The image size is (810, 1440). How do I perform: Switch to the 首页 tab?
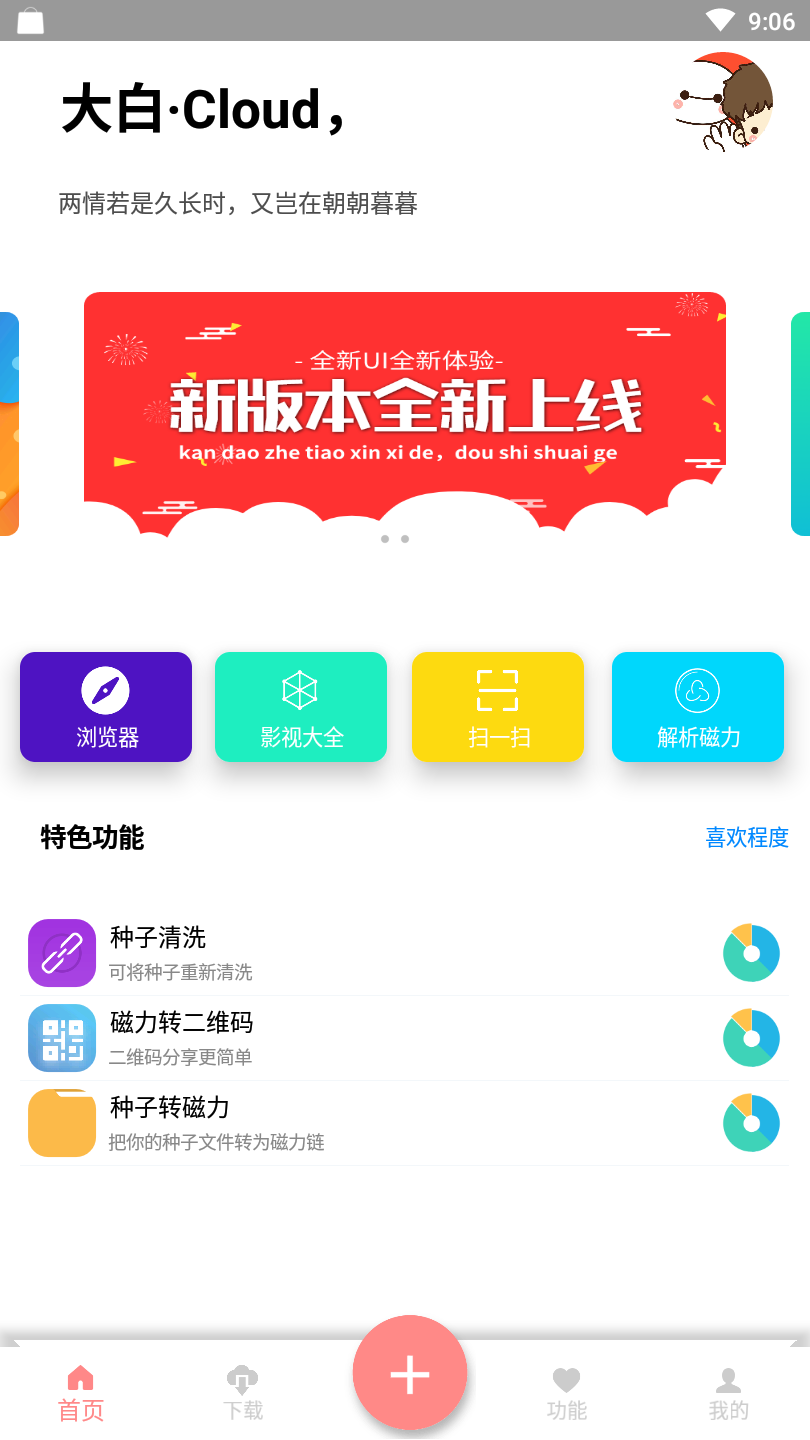(81, 1394)
